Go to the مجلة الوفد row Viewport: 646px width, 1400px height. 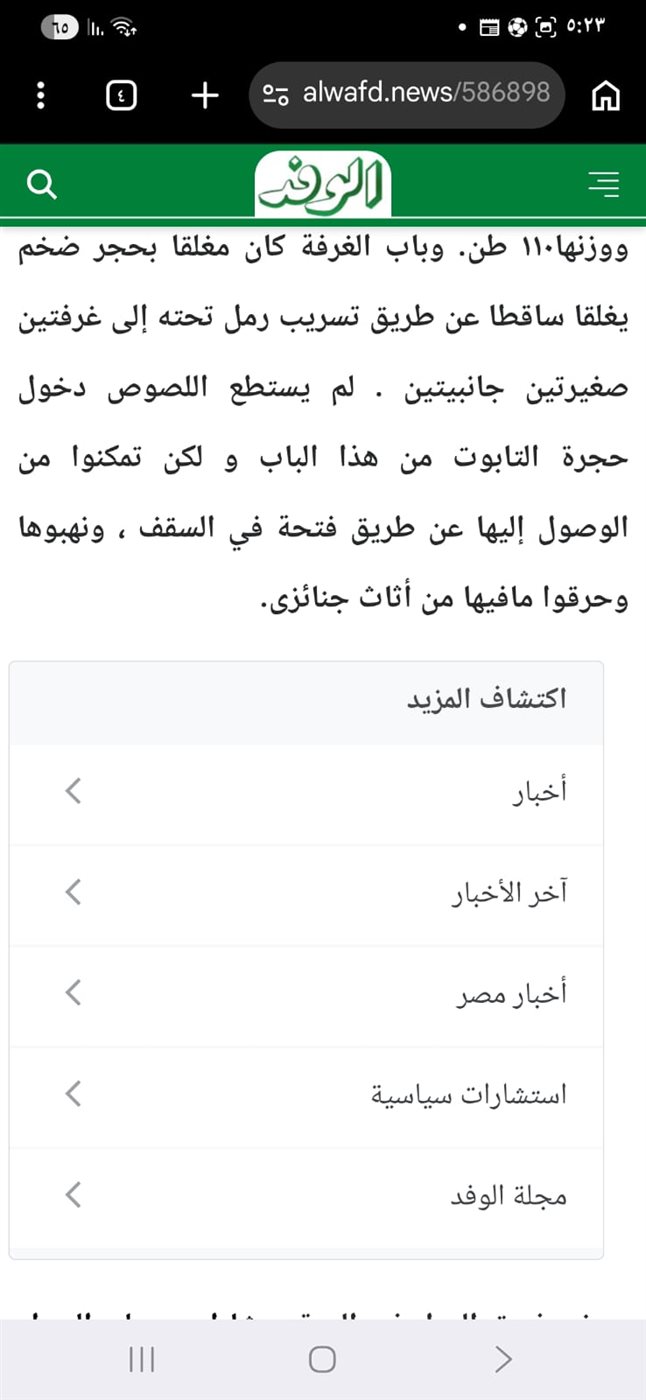pos(306,1198)
